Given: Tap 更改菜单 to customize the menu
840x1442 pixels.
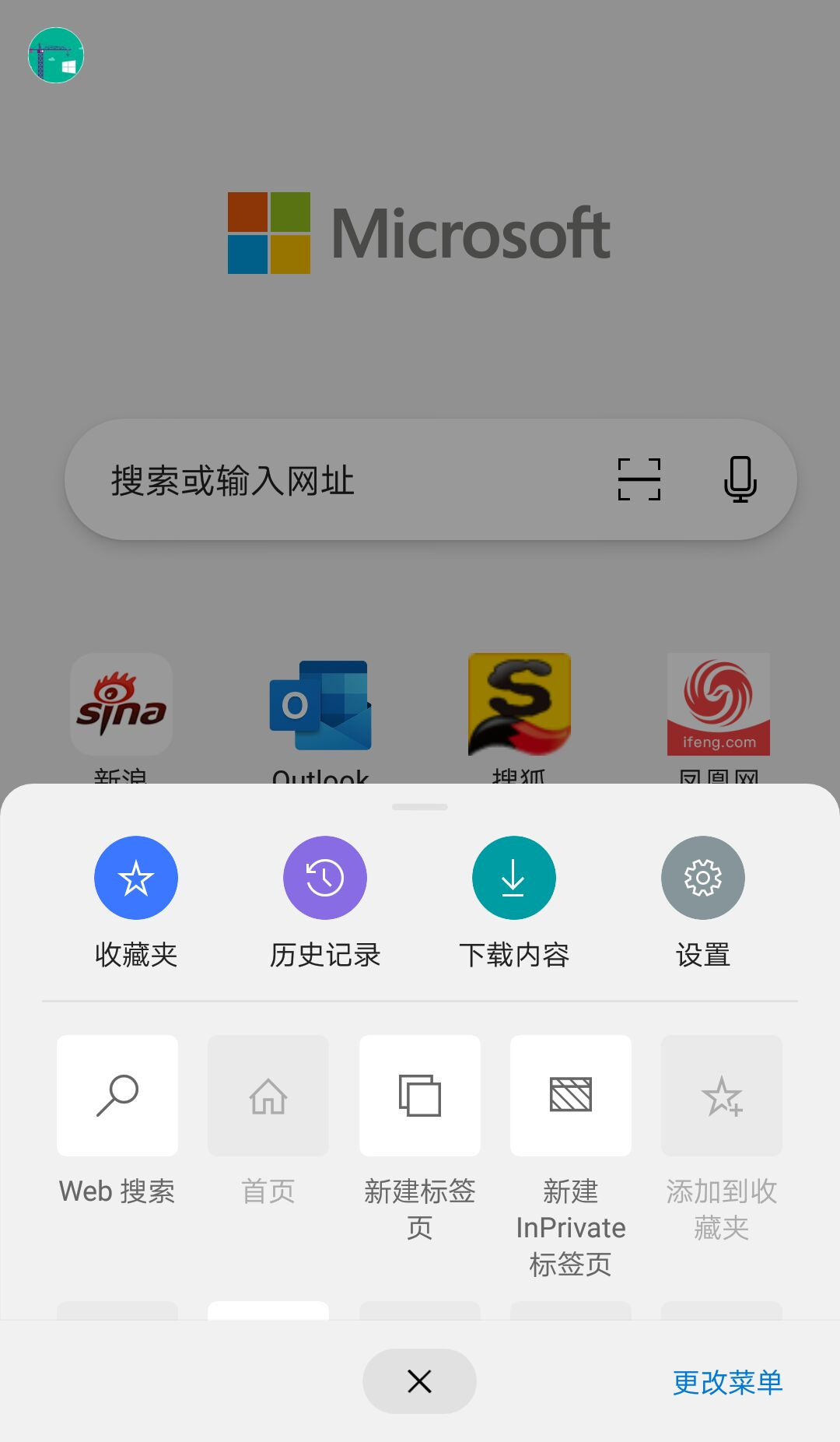Looking at the screenshot, I should [x=726, y=1381].
